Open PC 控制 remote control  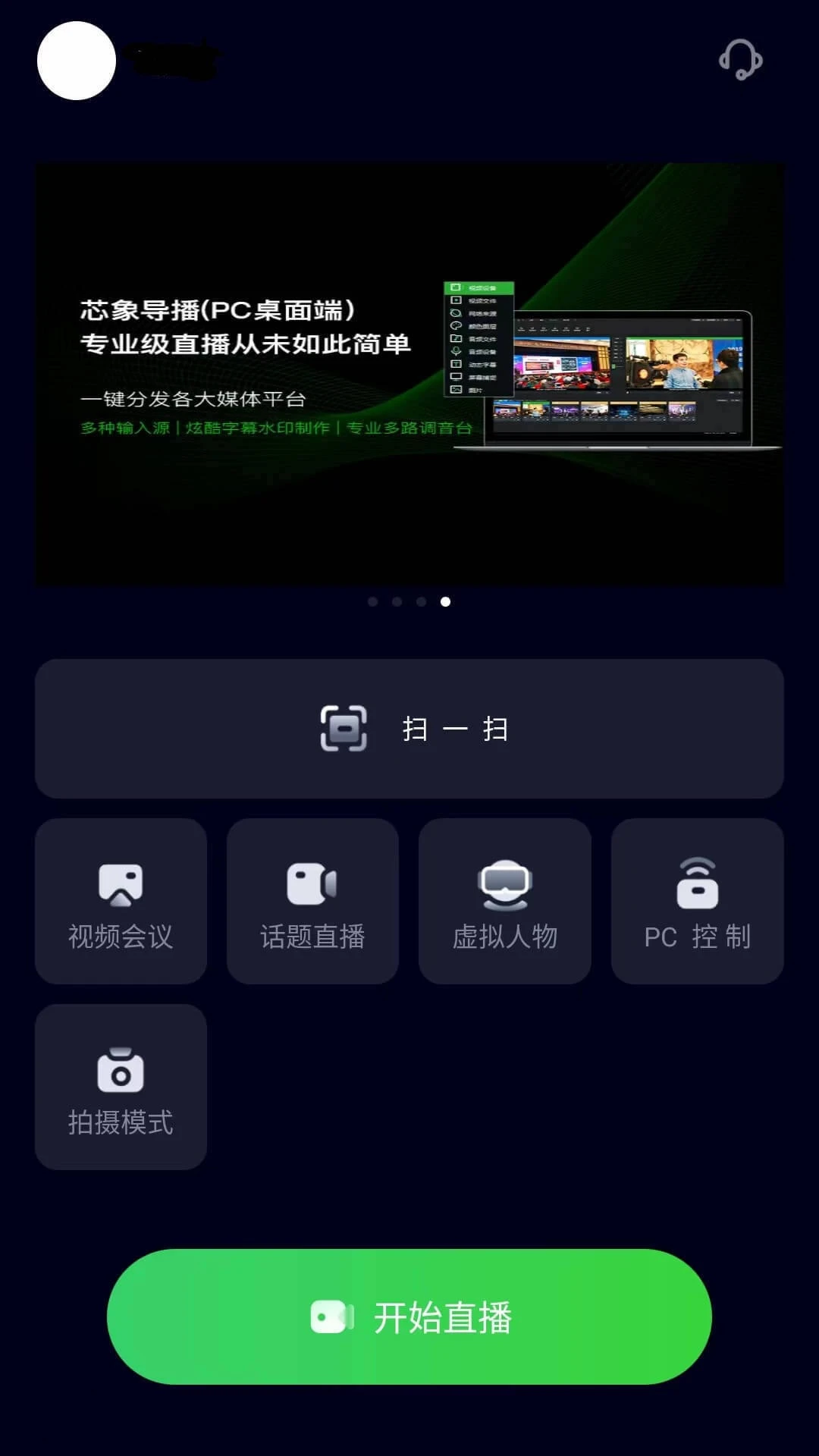698,901
